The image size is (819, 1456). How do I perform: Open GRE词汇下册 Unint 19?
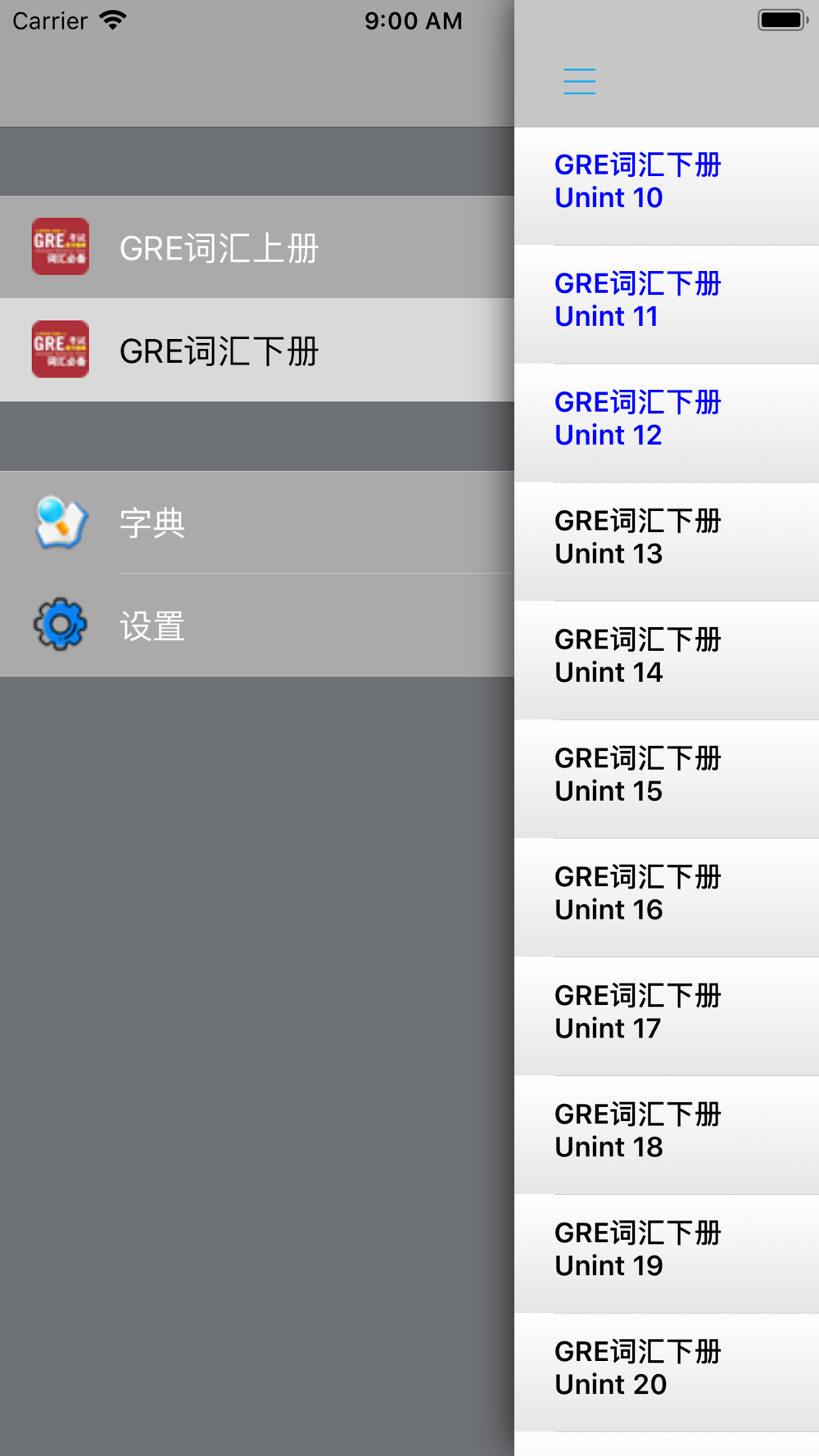[x=638, y=1250]
